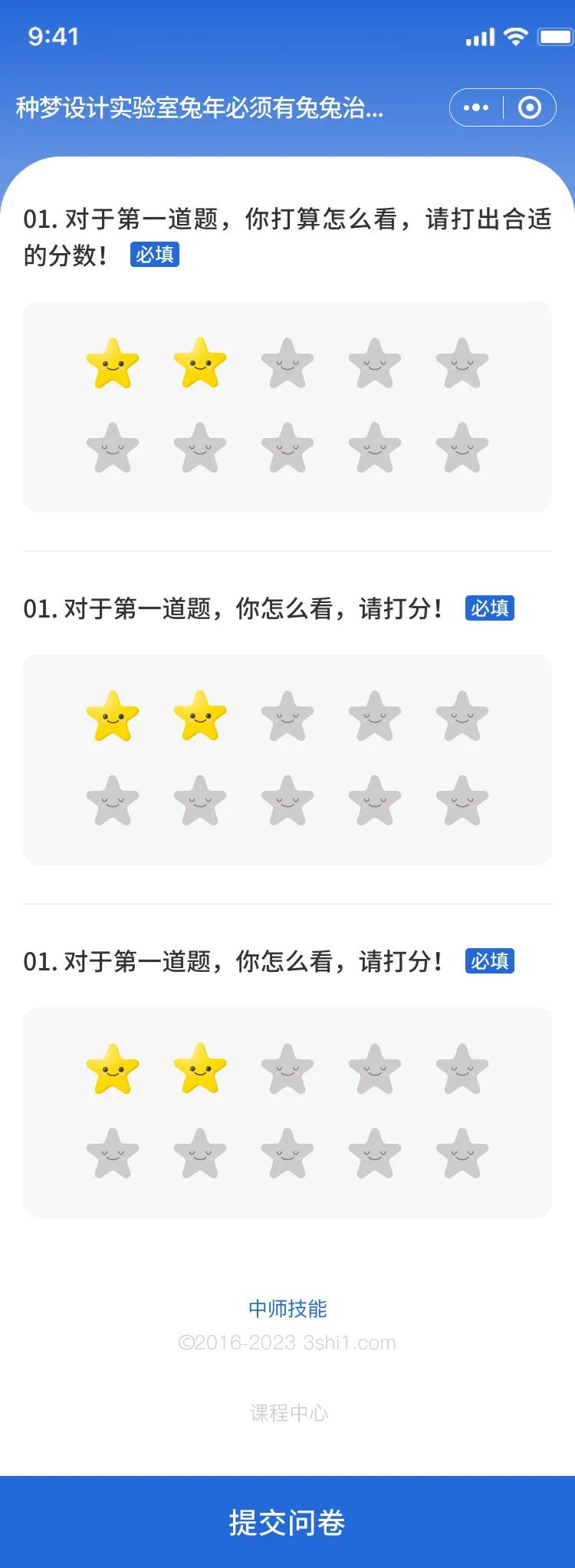Click the 必填 badge on the first question
Screen dimensions: 575x1568
155,254
